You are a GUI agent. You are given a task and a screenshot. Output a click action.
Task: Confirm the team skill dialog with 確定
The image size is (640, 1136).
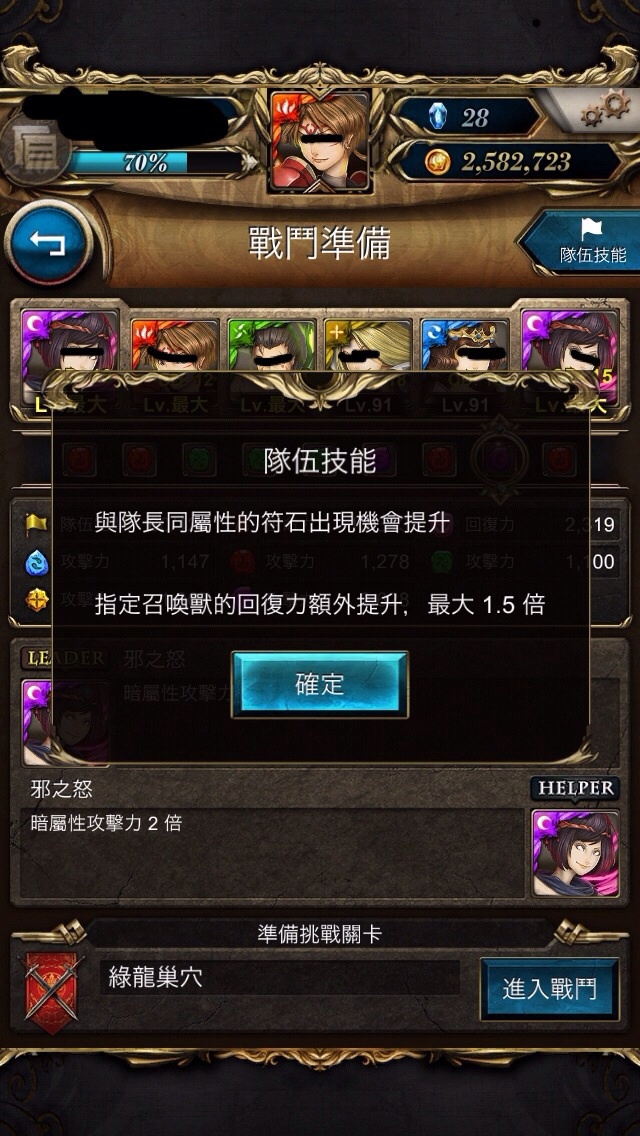(320, 685)
